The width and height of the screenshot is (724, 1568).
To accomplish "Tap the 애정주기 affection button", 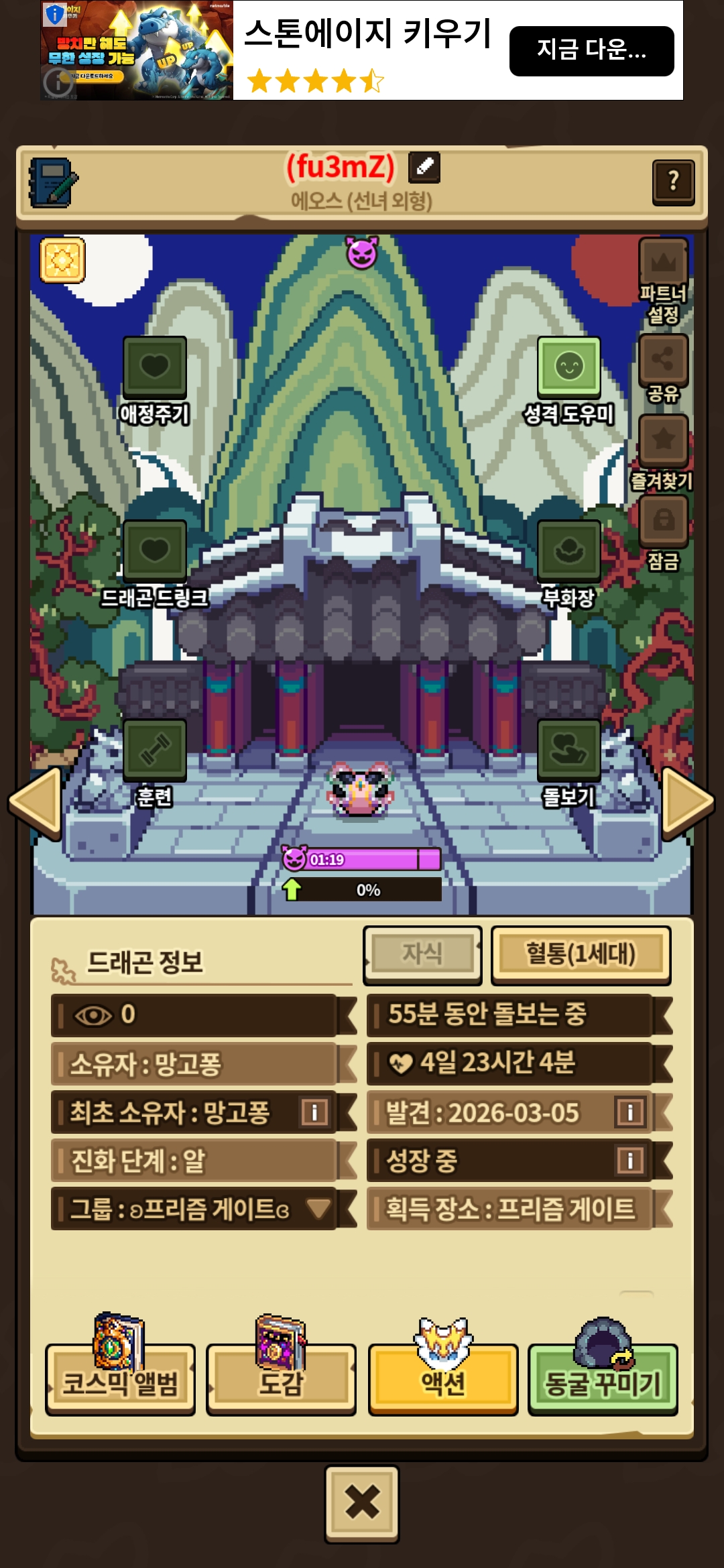I will click(155, 367).
